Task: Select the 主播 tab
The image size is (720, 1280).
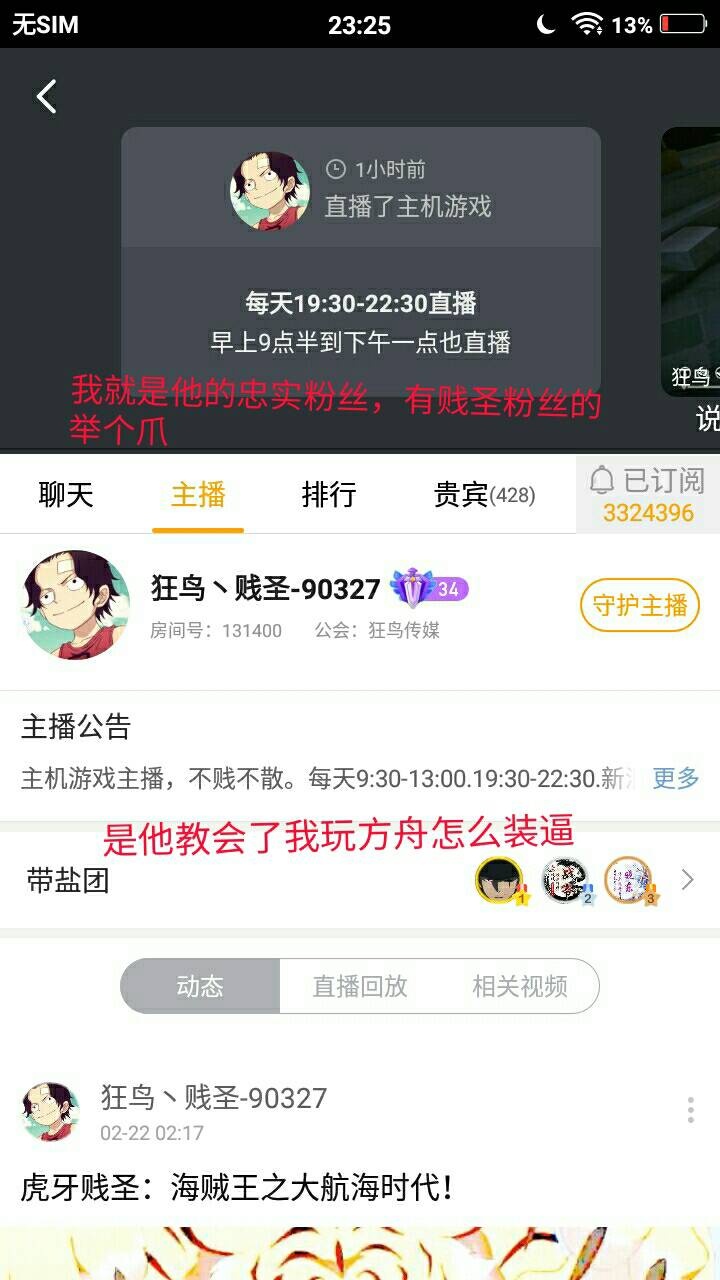Action: click(x=198, y=495)
